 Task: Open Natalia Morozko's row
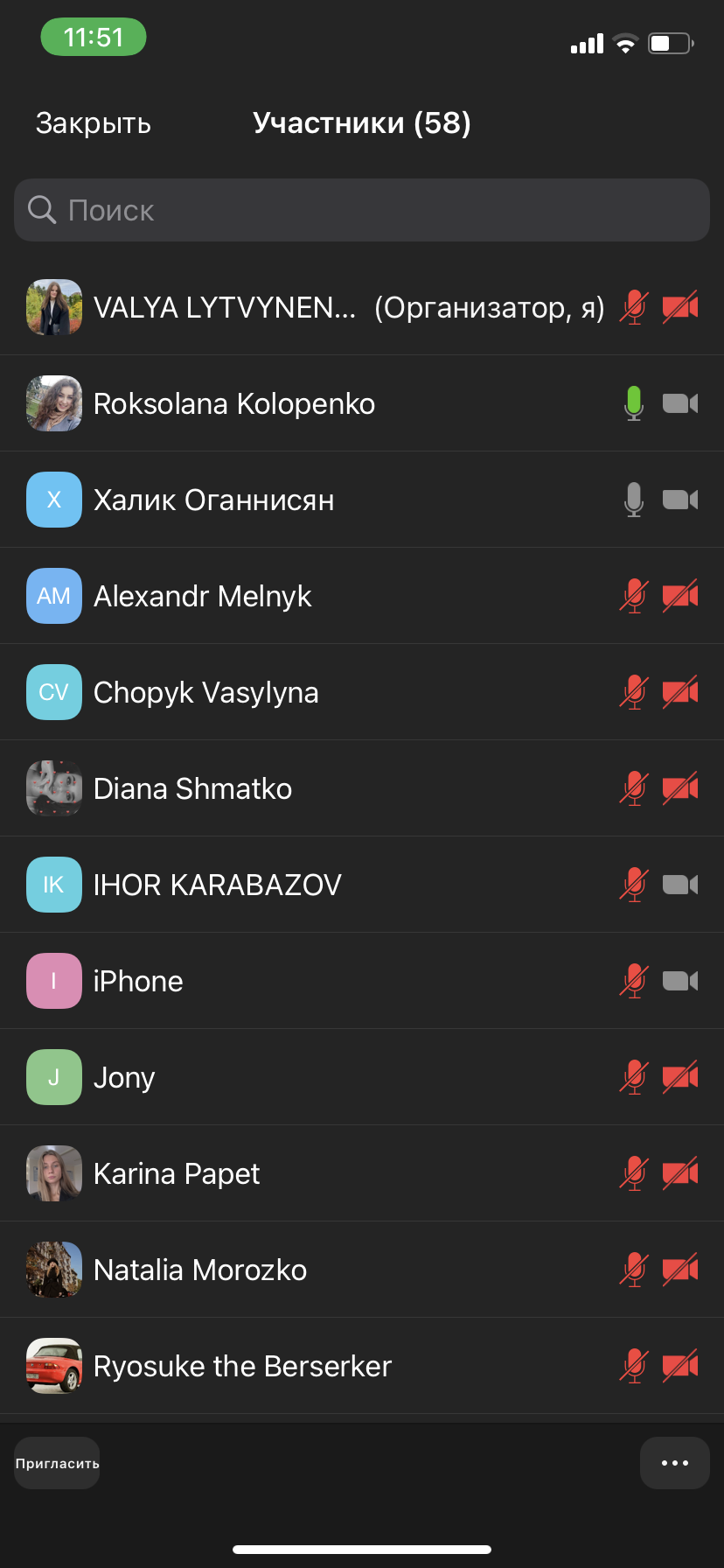coord(200,1270)
